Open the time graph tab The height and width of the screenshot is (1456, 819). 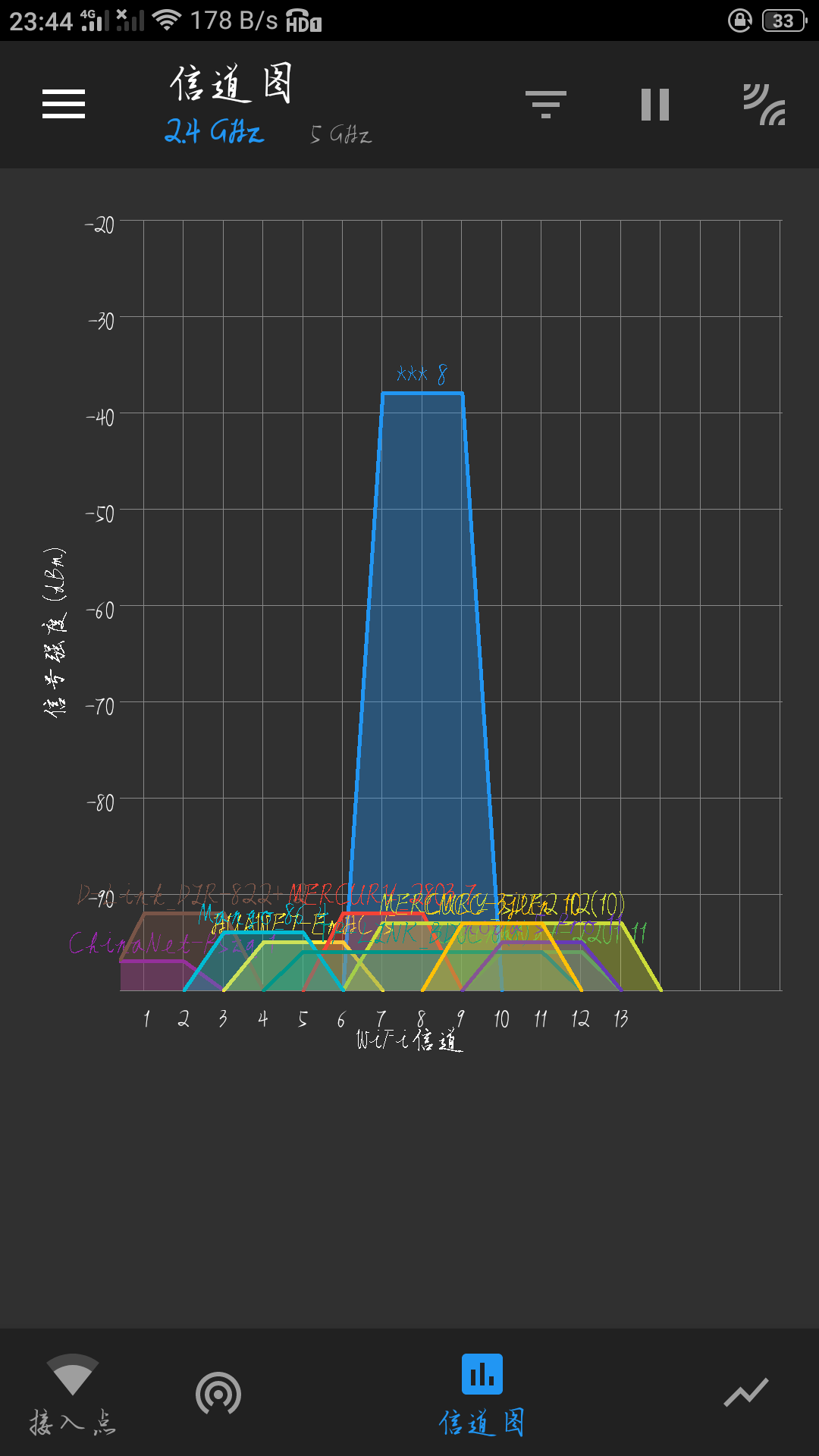point(746,1392)
